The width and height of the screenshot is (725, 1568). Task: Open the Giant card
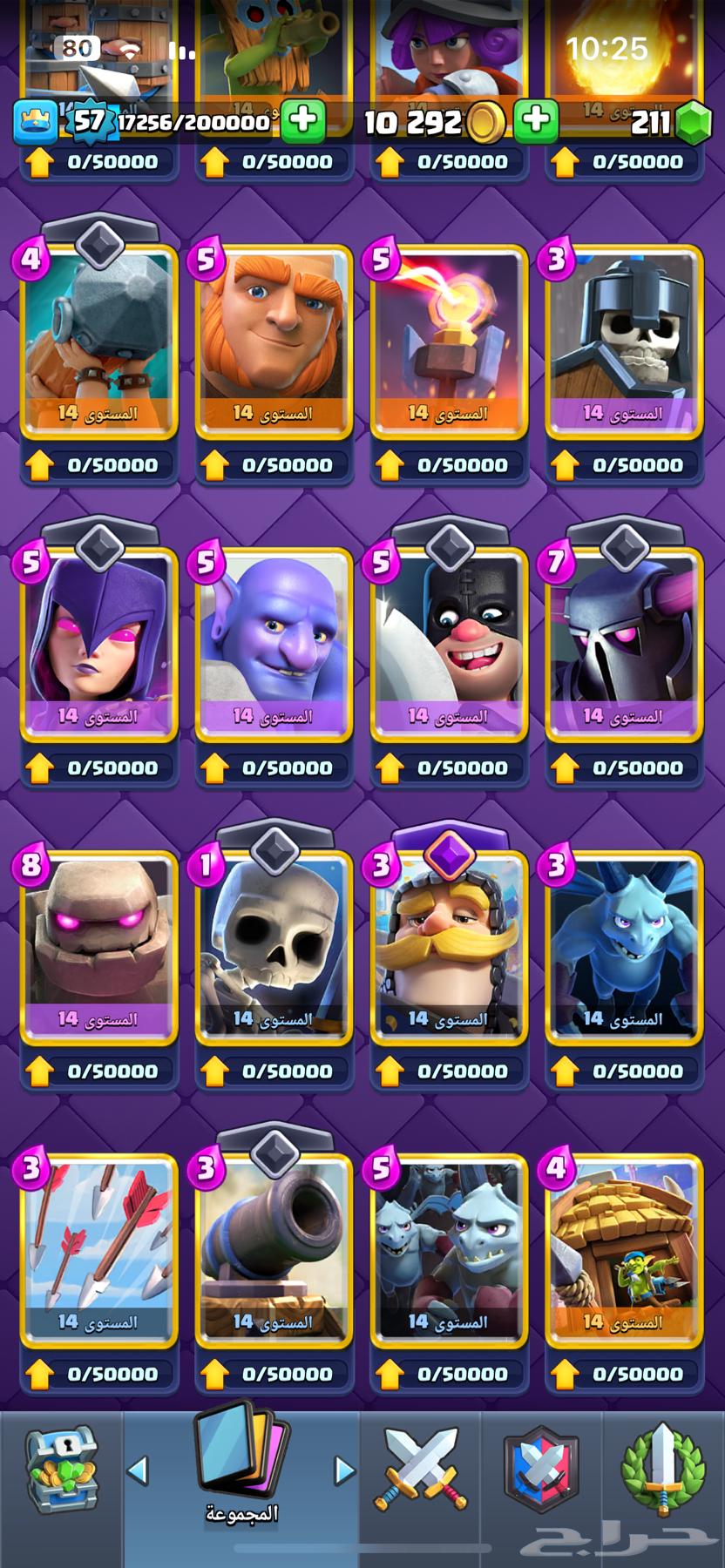point(274,340)
